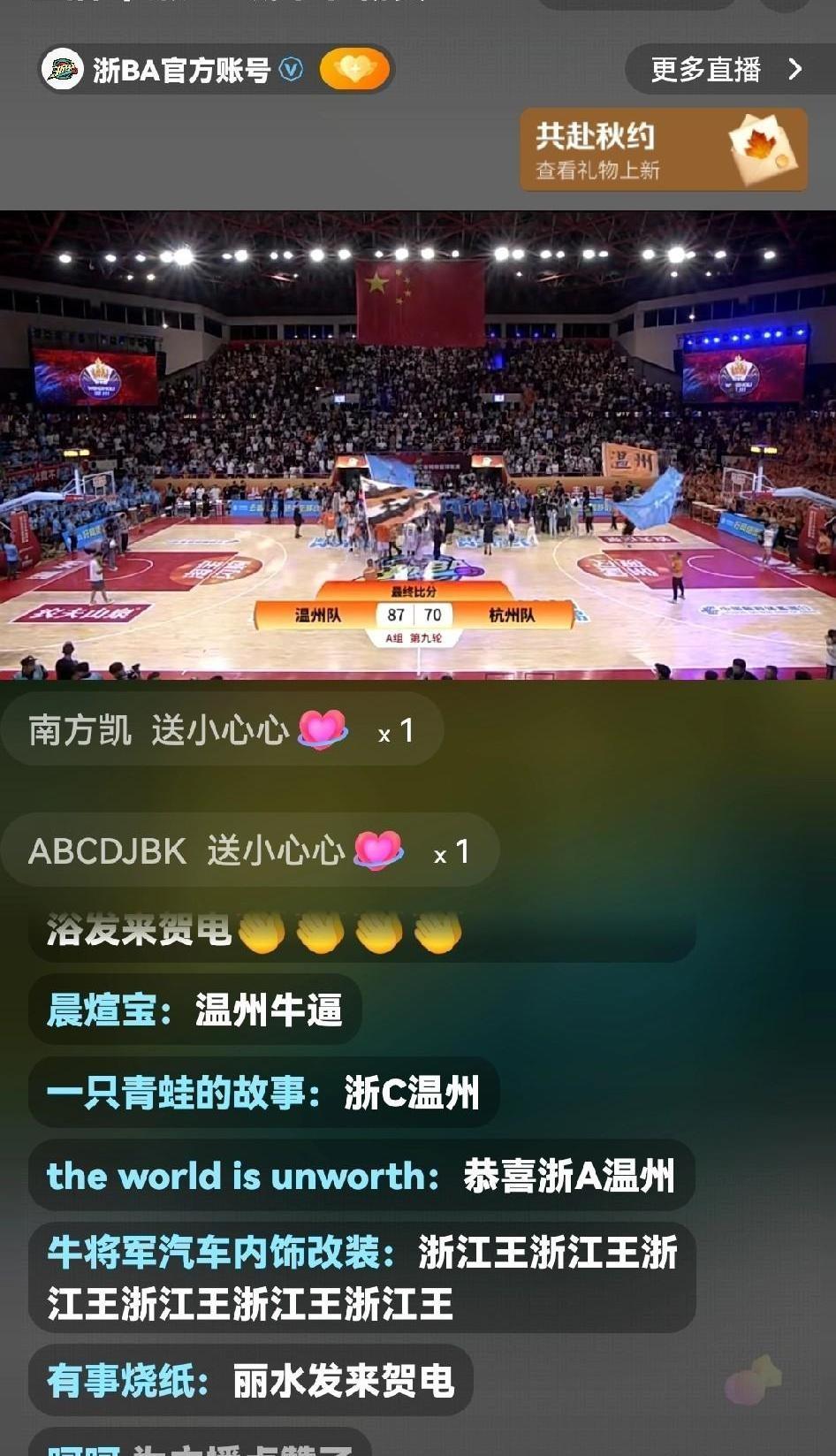Open the 浙BA官方账号 host profile
The width and height of the screenshot is (836, 1456).
pyautogui.click(x=168, y=69)
